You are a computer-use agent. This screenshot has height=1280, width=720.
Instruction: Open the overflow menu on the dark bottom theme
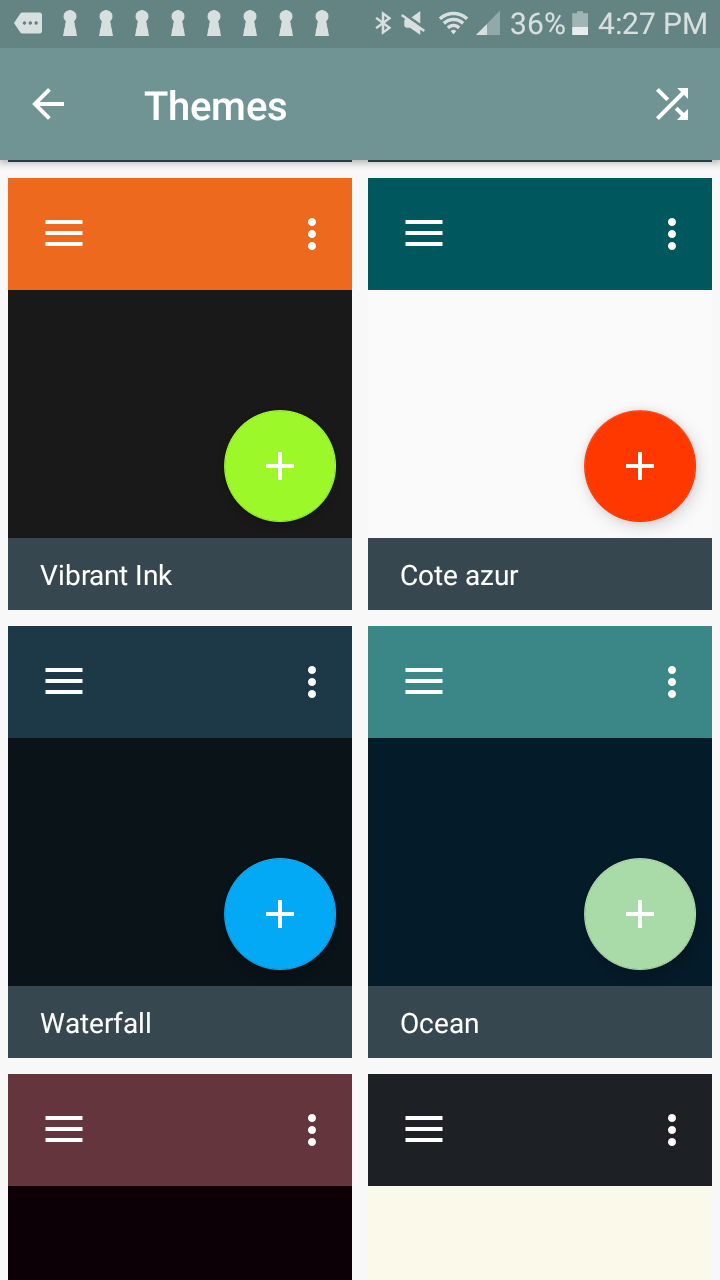point(671,1129)
